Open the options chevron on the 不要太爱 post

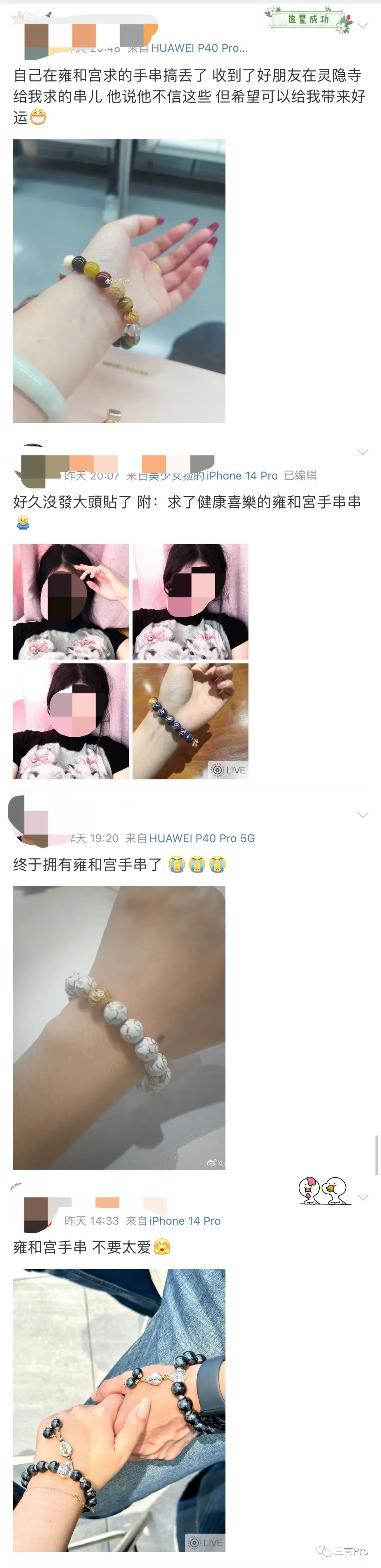[363, 1197]
